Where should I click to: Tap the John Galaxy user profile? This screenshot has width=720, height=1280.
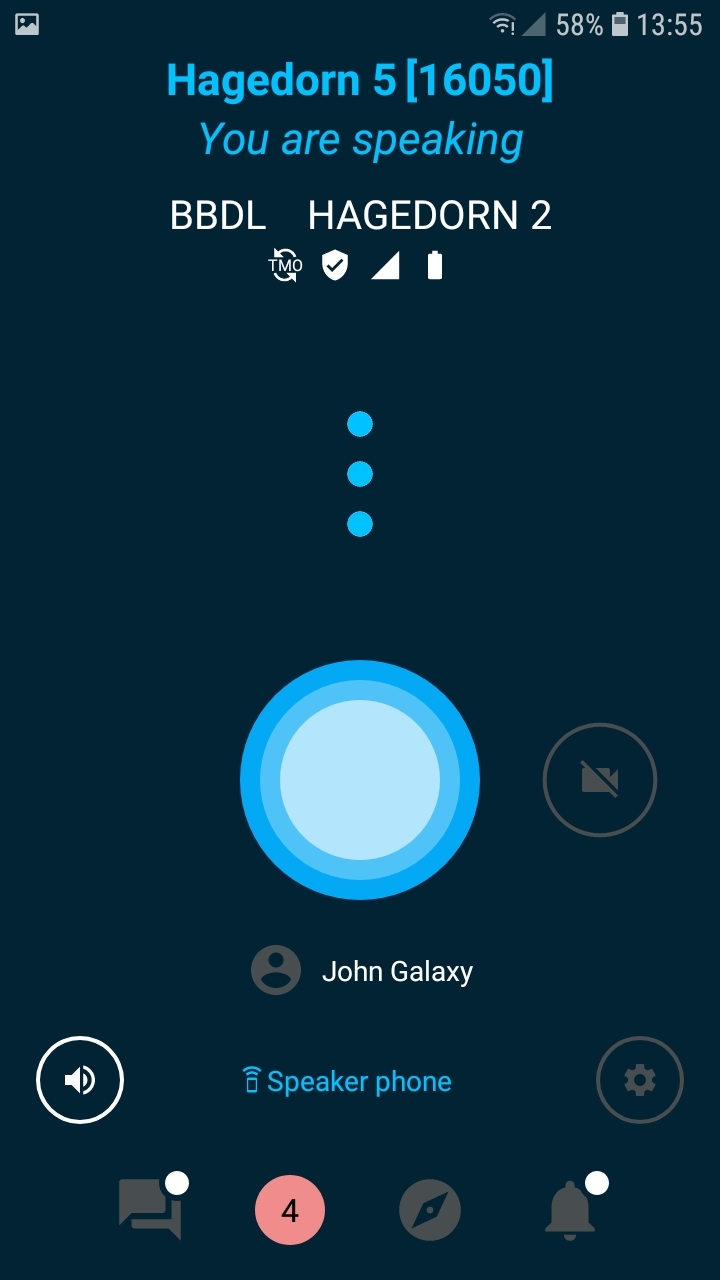click(362, 970)
